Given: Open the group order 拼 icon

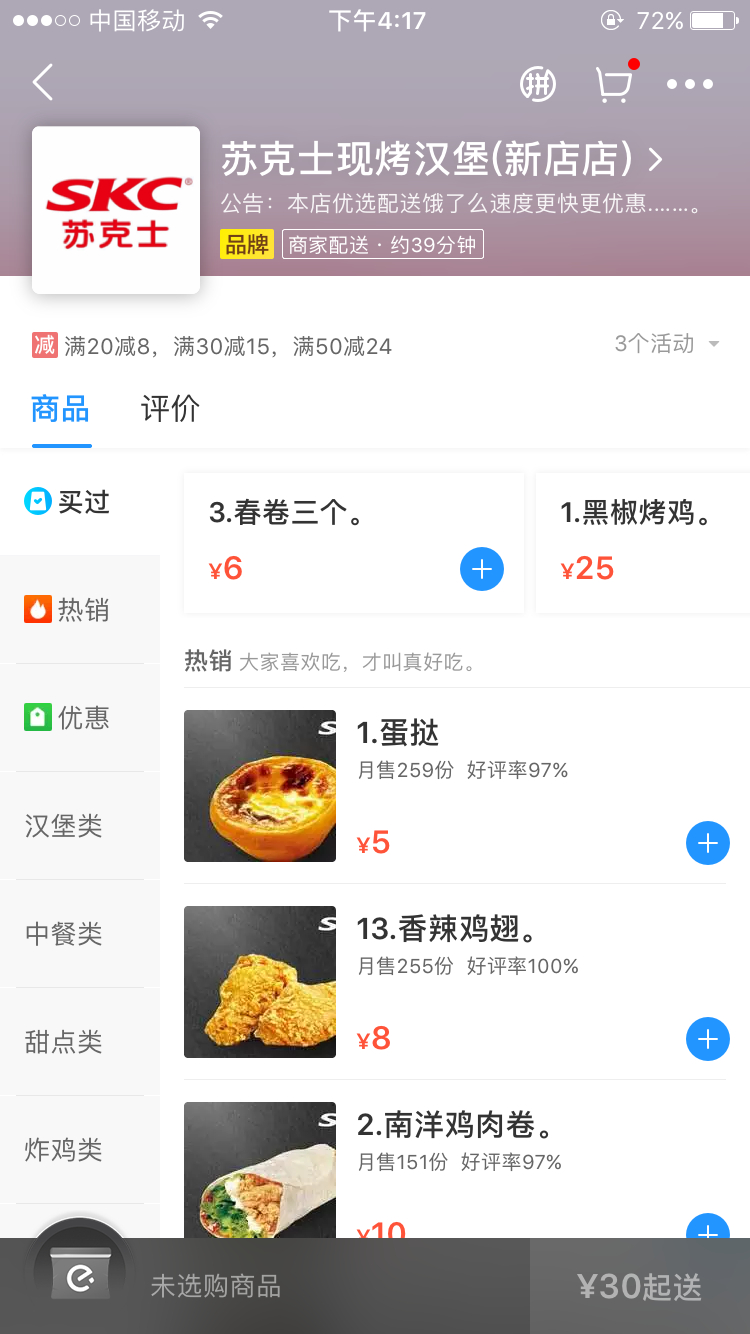Looking at the screenshot, I should (538, 84).
